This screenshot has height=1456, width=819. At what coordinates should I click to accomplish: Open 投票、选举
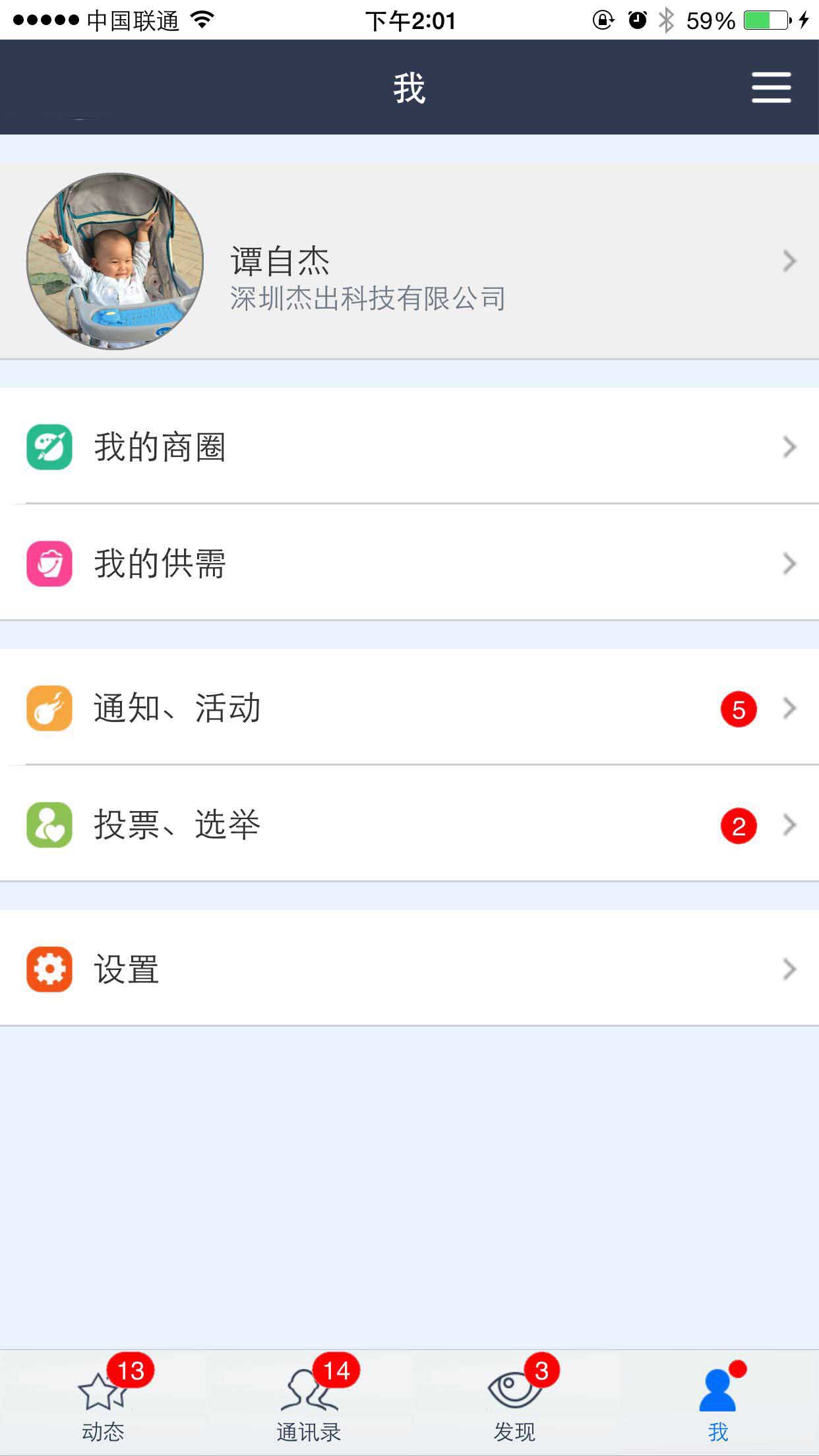[x=409, y=825]
